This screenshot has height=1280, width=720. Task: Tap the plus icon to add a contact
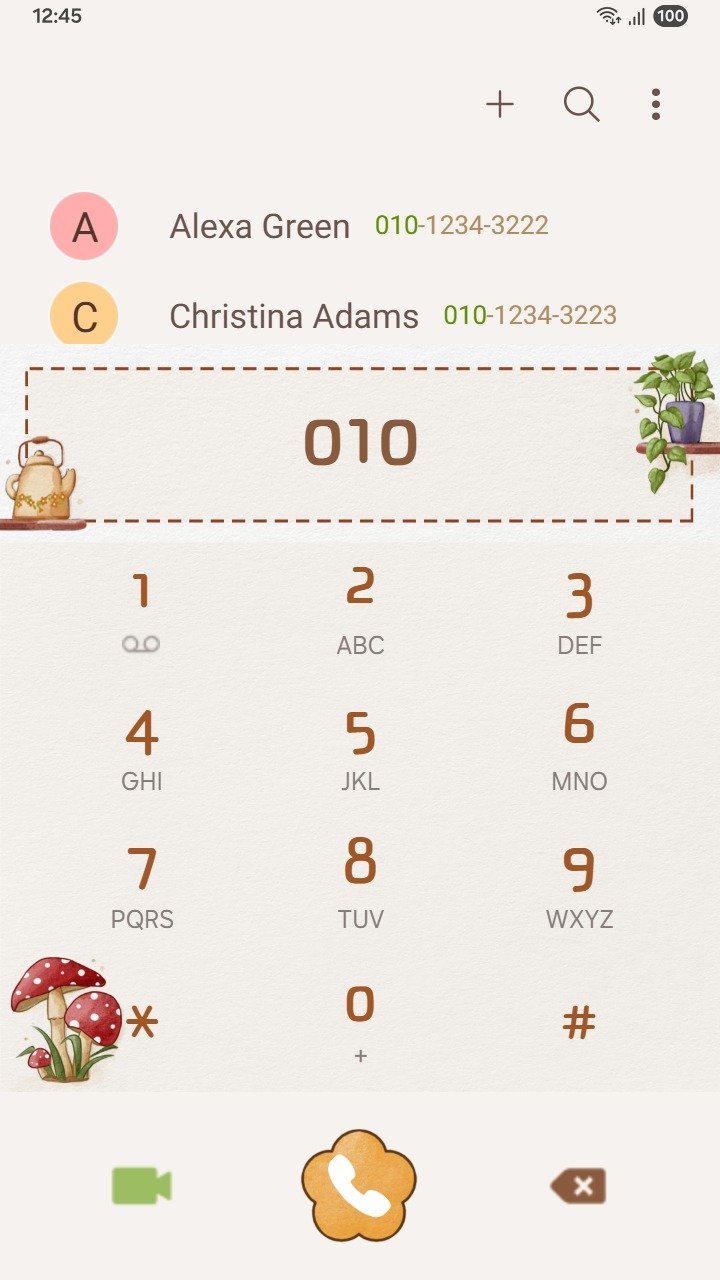click(x=499, y=104)
